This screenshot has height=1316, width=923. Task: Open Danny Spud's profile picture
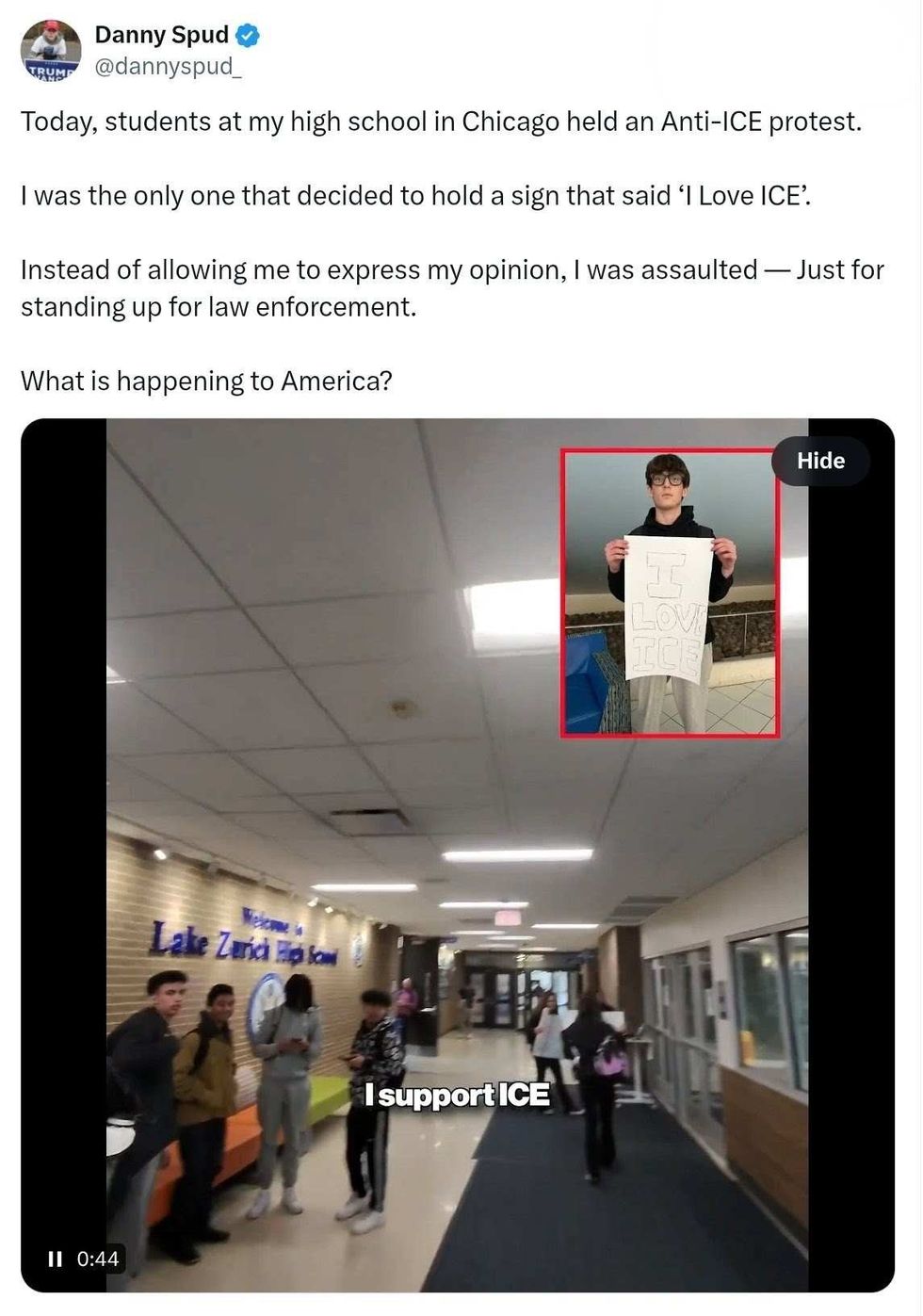pos(51,51)
